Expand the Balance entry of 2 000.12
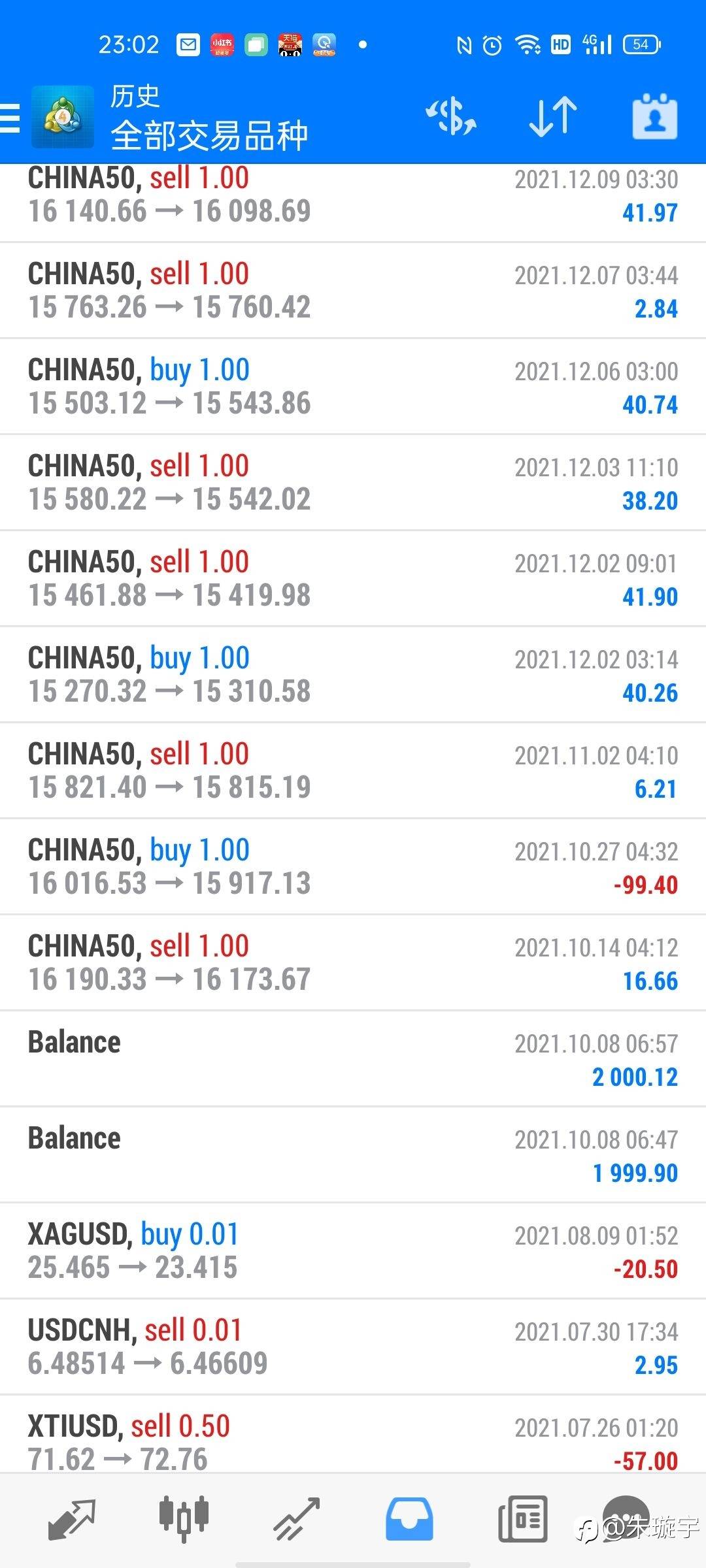 click(x=353, y=1059)
